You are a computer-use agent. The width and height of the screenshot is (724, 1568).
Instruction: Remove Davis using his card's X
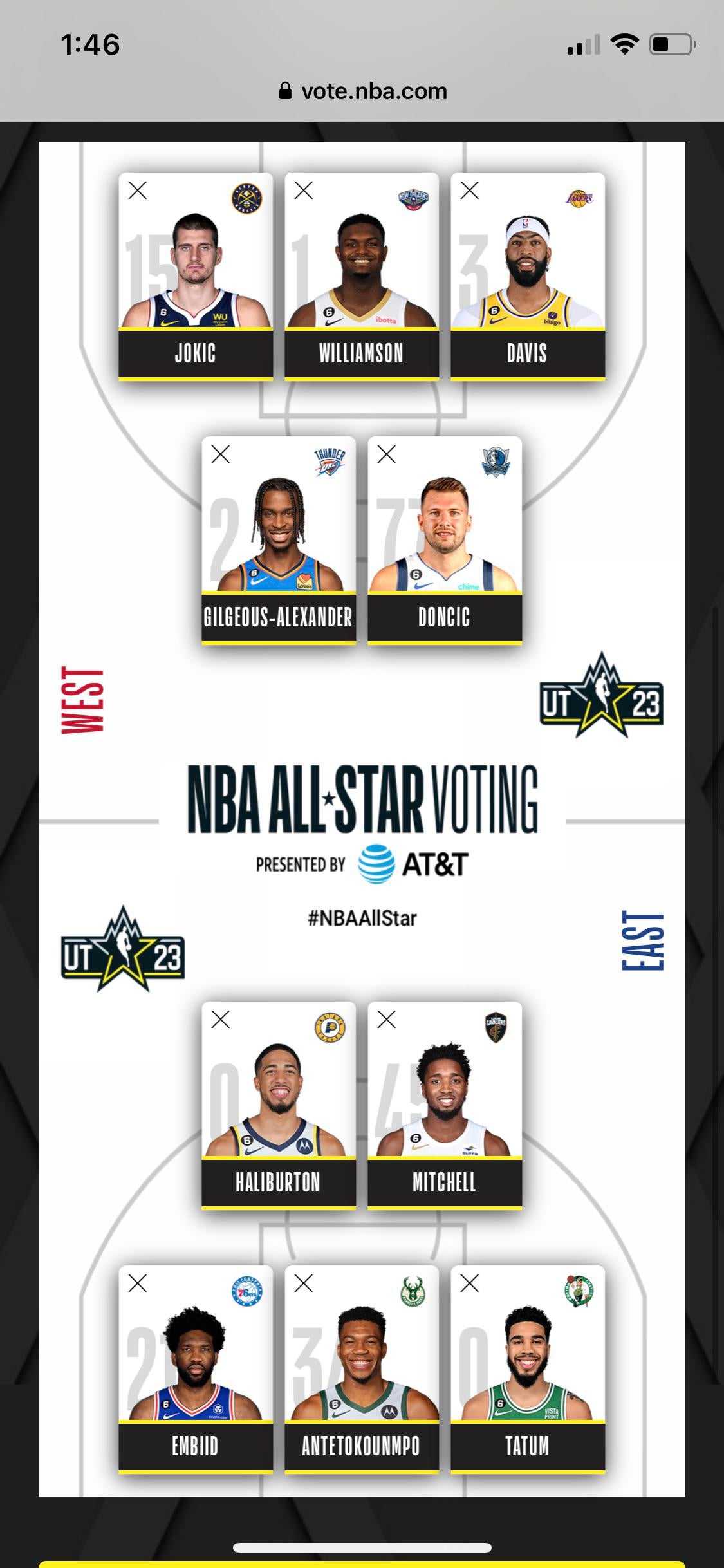tap(470, 191)
